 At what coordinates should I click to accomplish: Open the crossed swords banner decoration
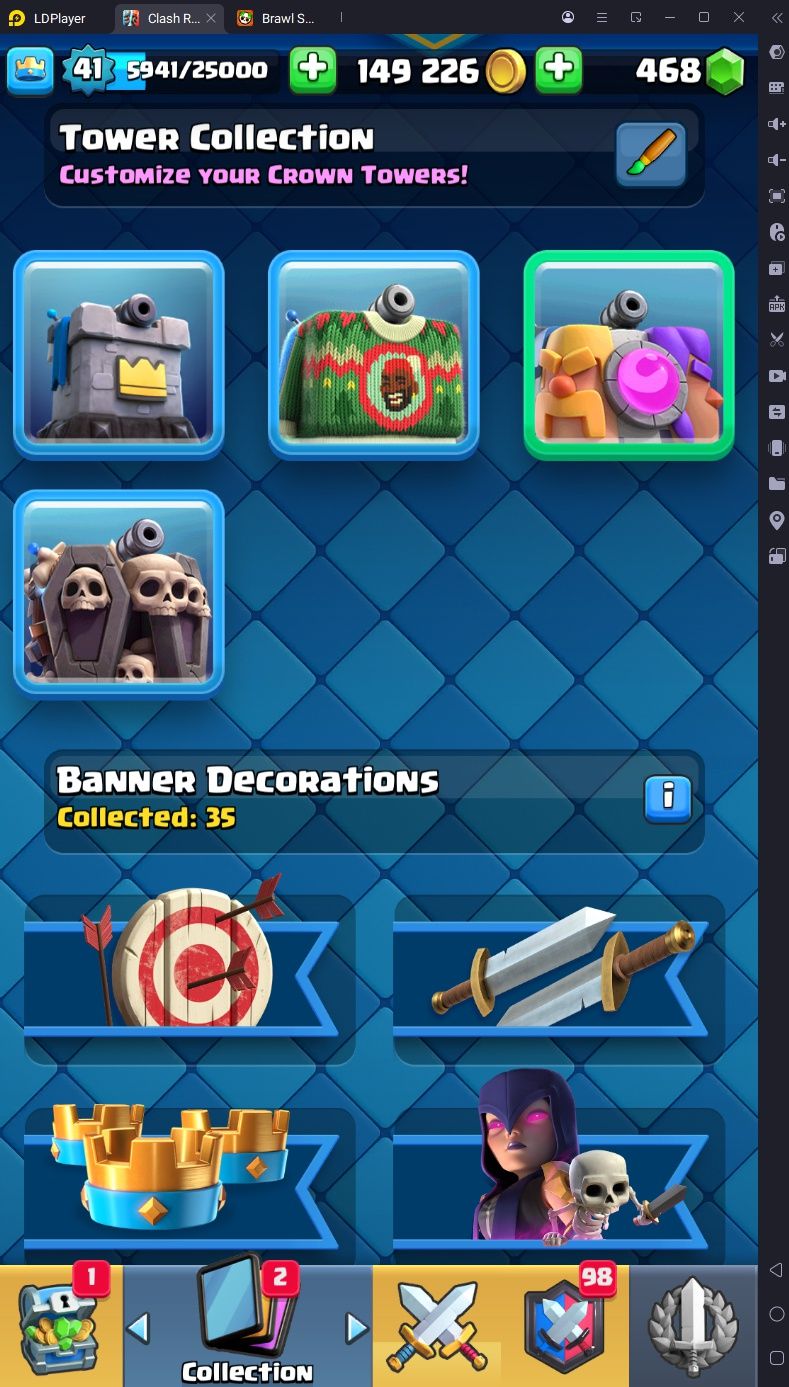559,977
